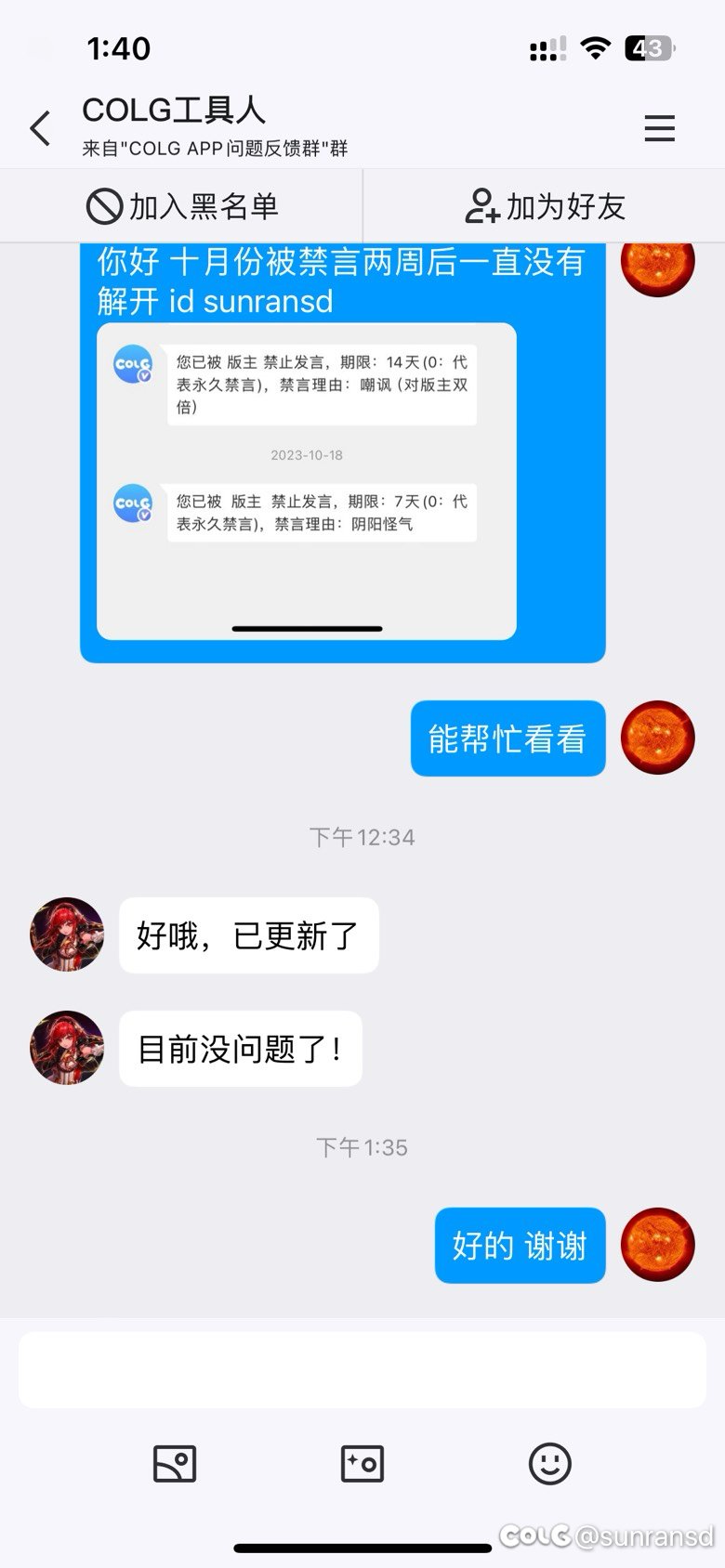Viewport: 725px width, 1568px height.
Task: Focus the message input field
Action: [362, 1370]
